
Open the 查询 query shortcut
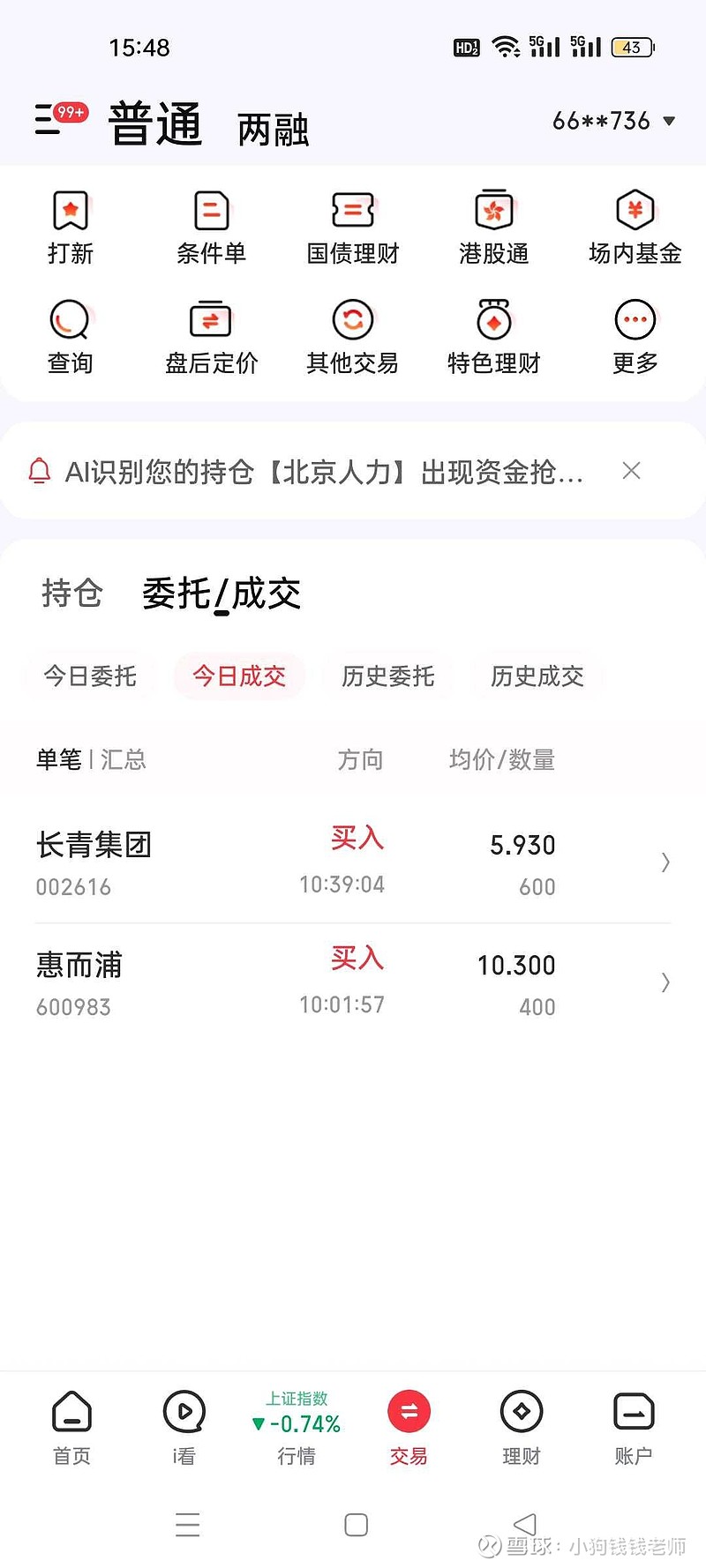coord(71,337)
